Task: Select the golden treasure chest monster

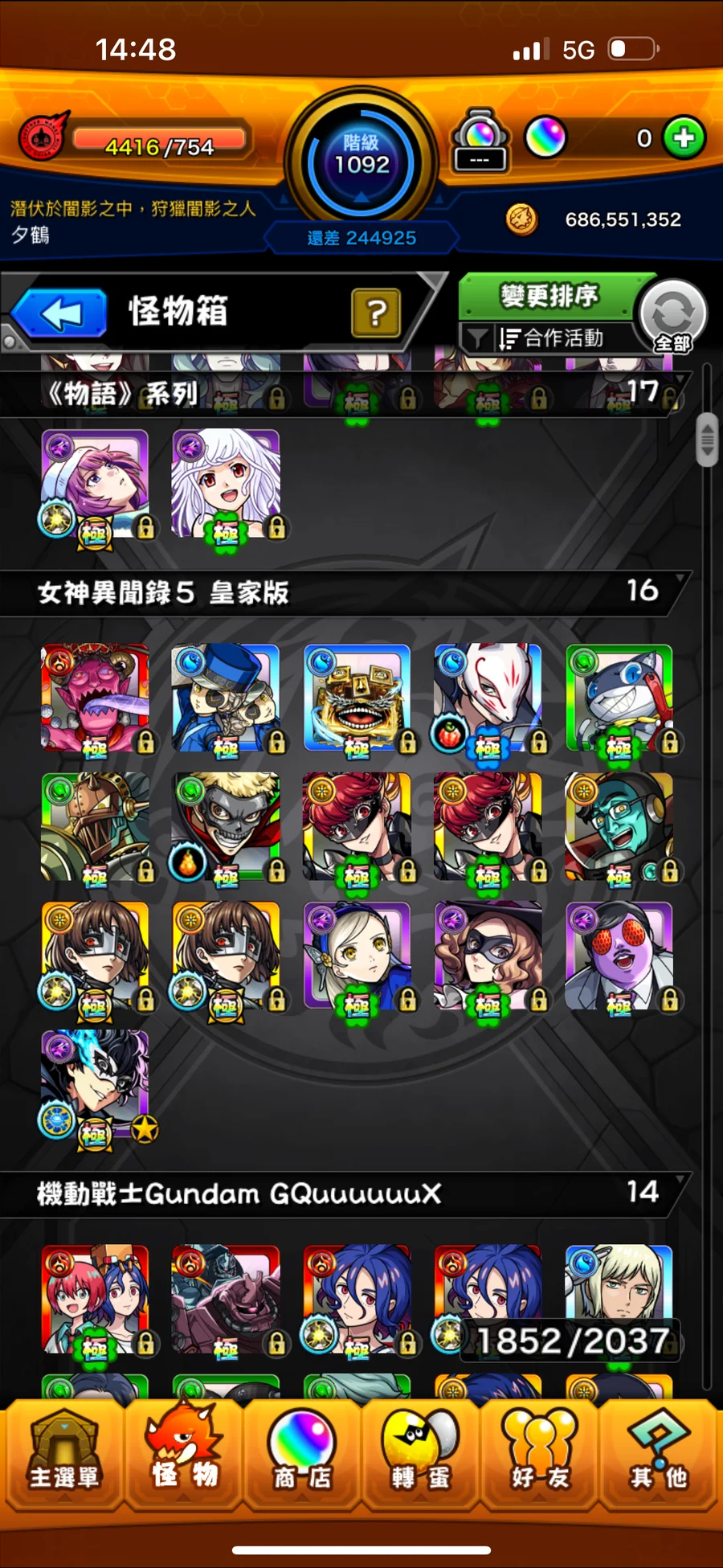Action: [x=357, y=698]
